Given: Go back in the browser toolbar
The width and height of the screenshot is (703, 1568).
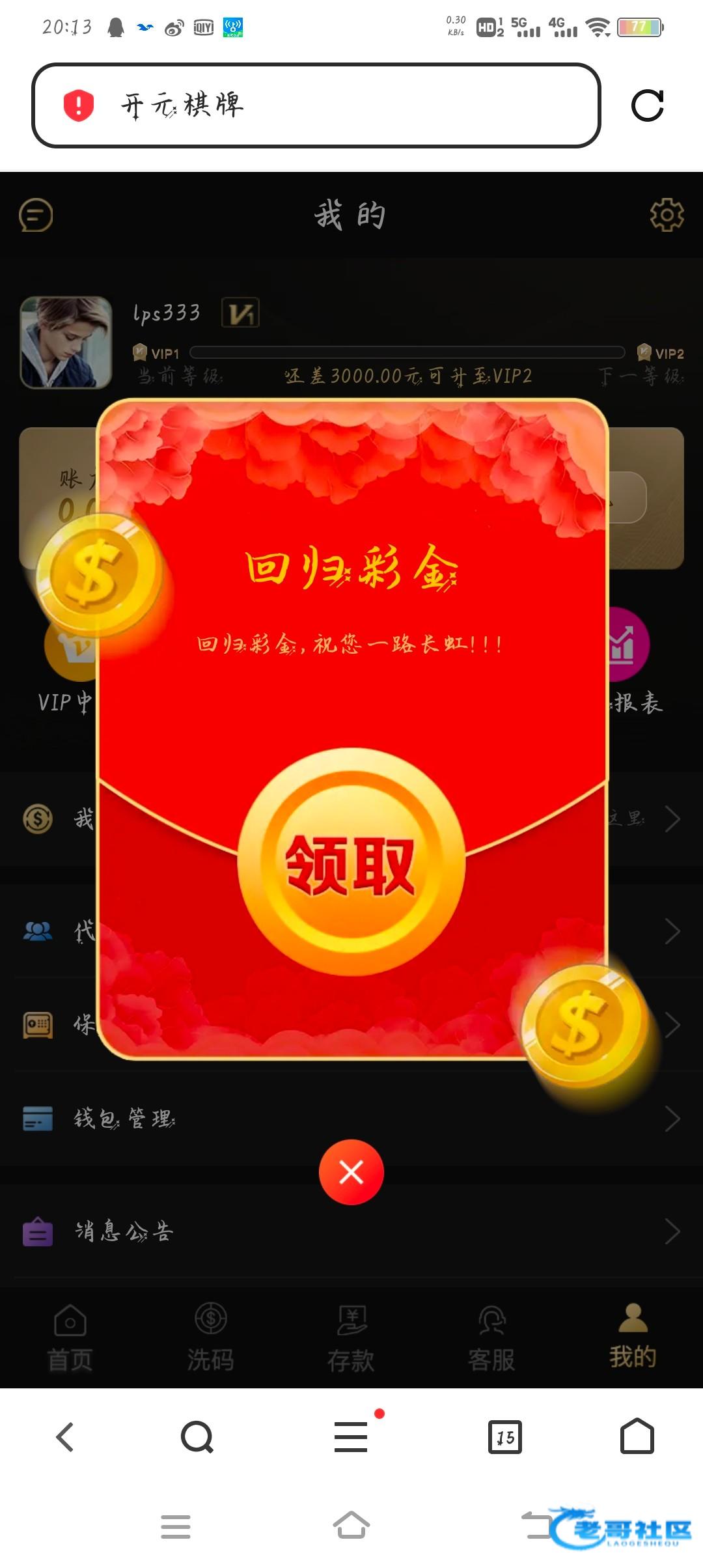Looking at the screenshot, I should [x=65, y=1437].
